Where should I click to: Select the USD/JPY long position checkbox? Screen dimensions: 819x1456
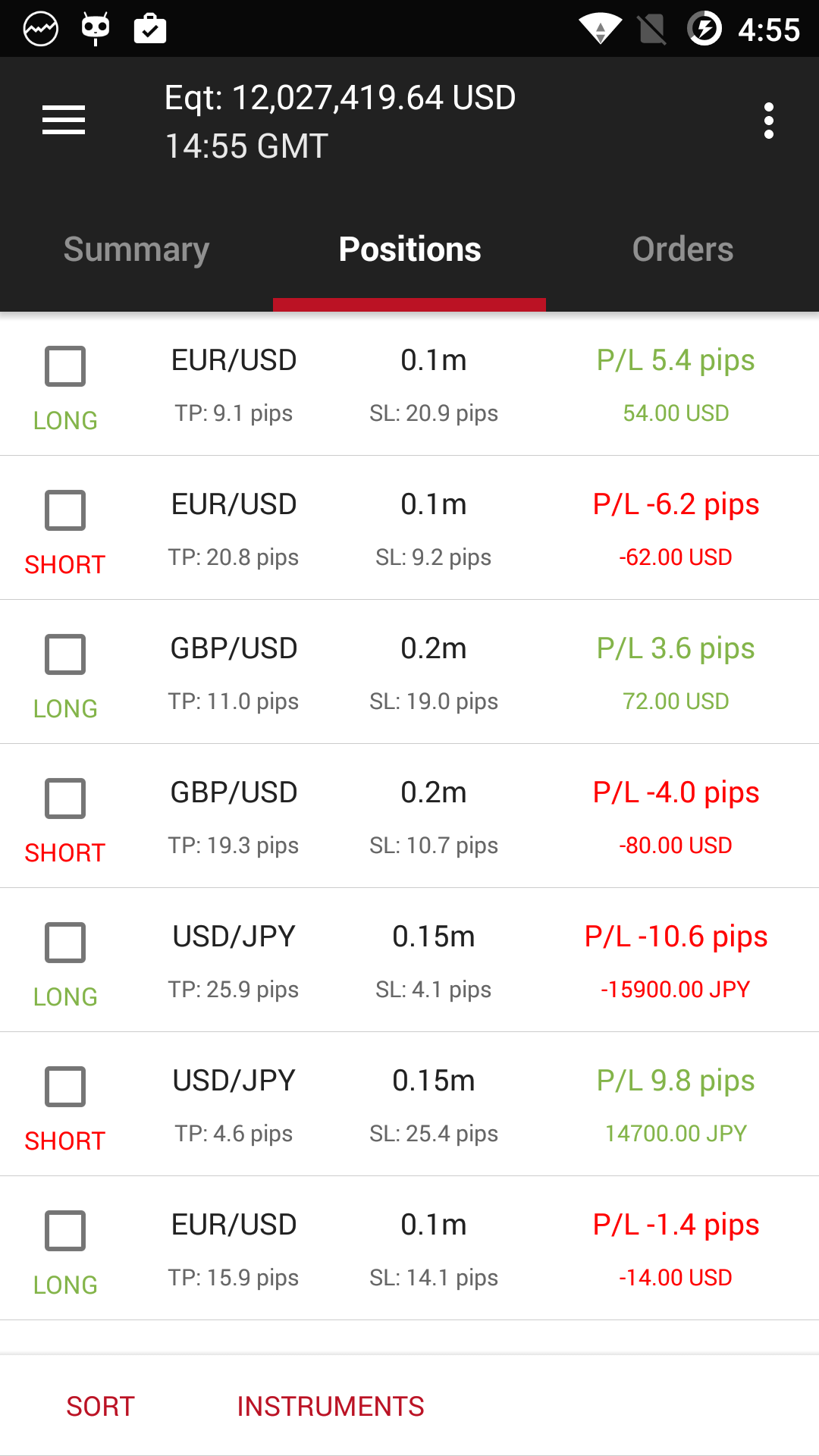(x=65, y=943)
